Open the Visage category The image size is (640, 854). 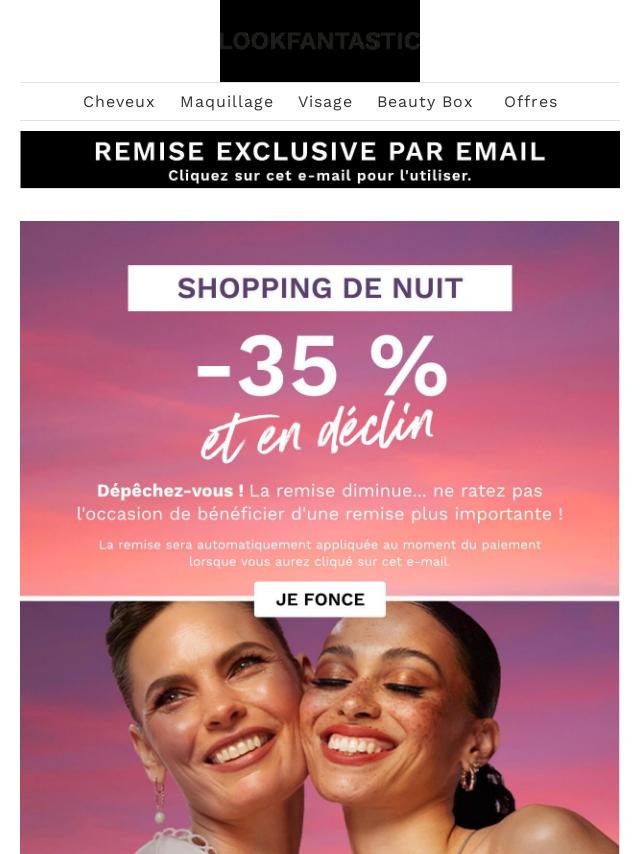point(325,102)
